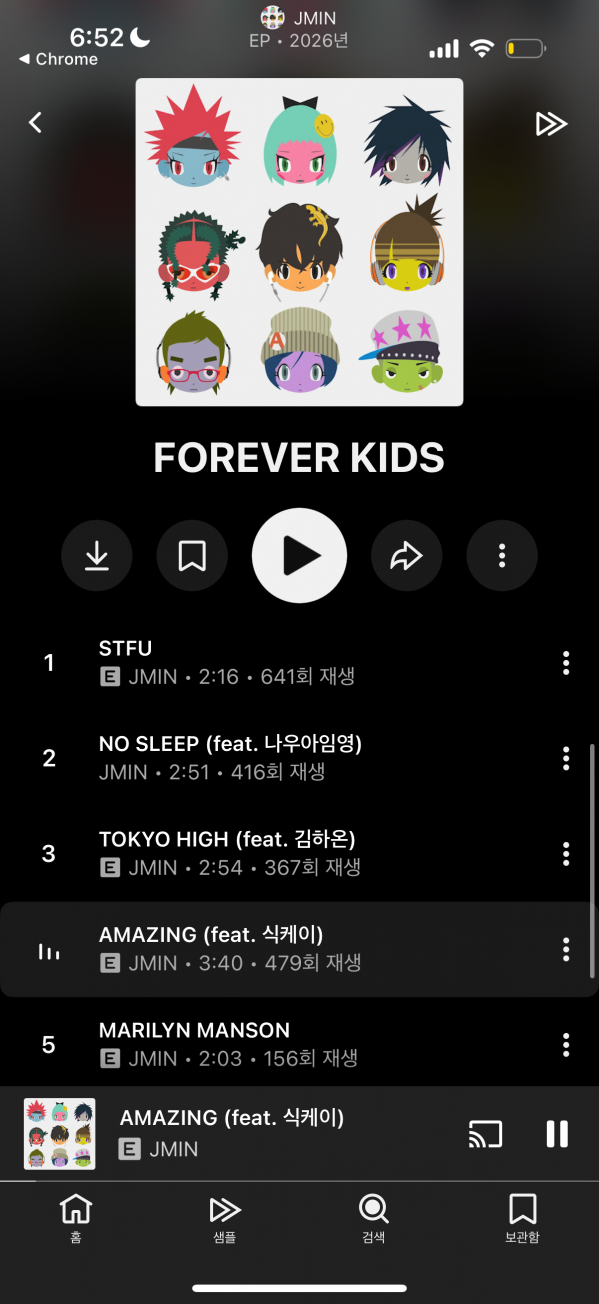
Task: Go back using the top-left arrow
Action: [x=35, y=123]
